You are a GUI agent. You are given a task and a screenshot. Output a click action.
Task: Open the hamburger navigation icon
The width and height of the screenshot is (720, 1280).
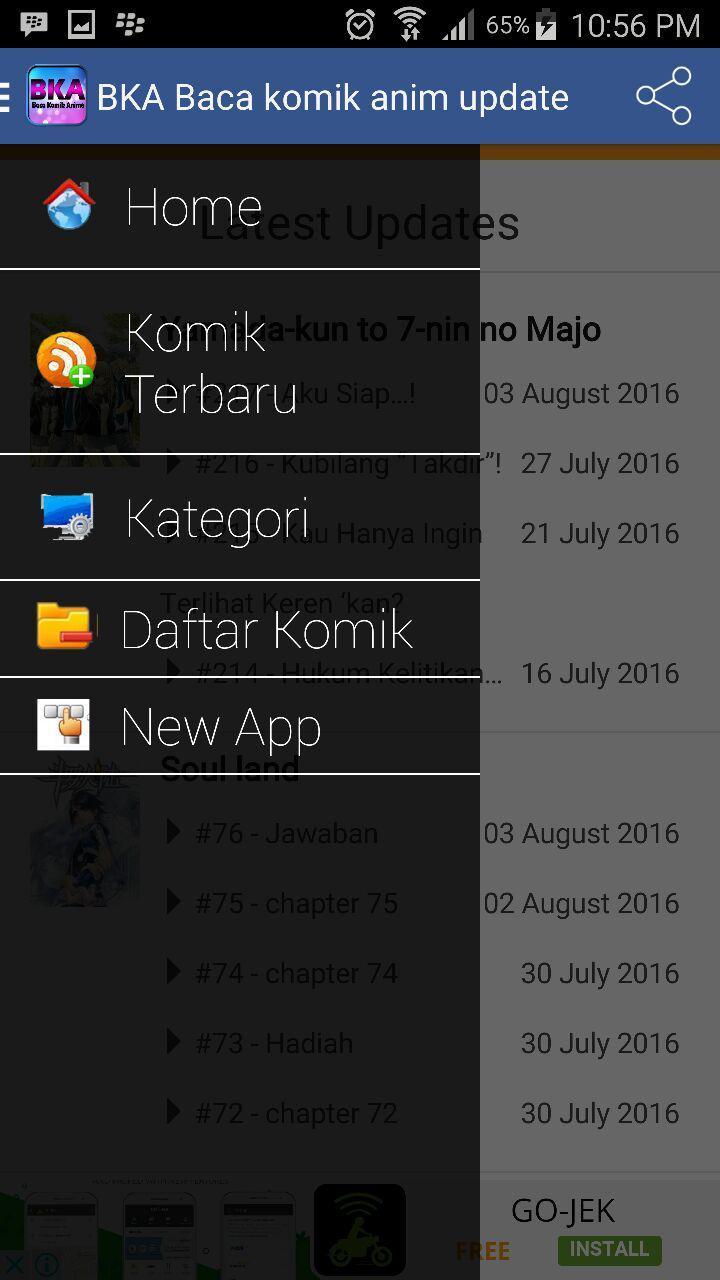[x=5, y=95]
